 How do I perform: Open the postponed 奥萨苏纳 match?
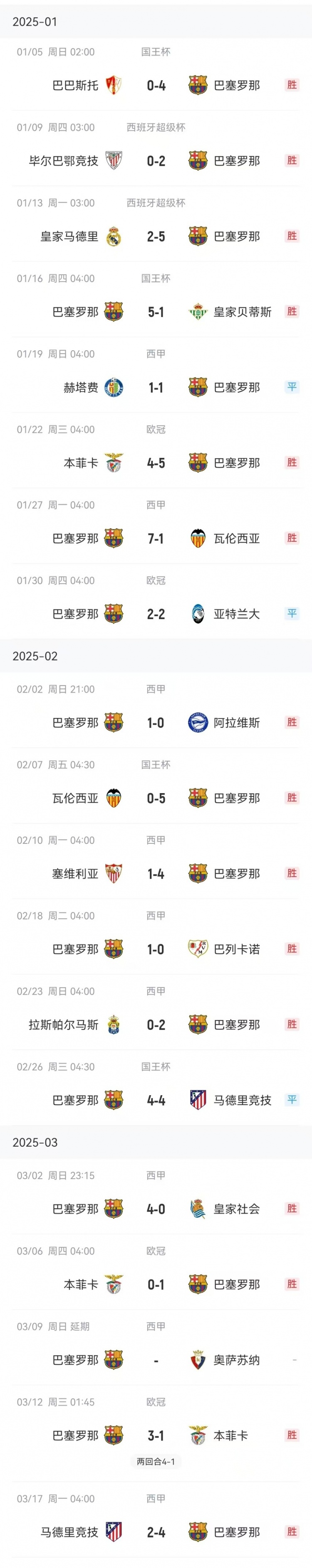tap(156, 1360)
